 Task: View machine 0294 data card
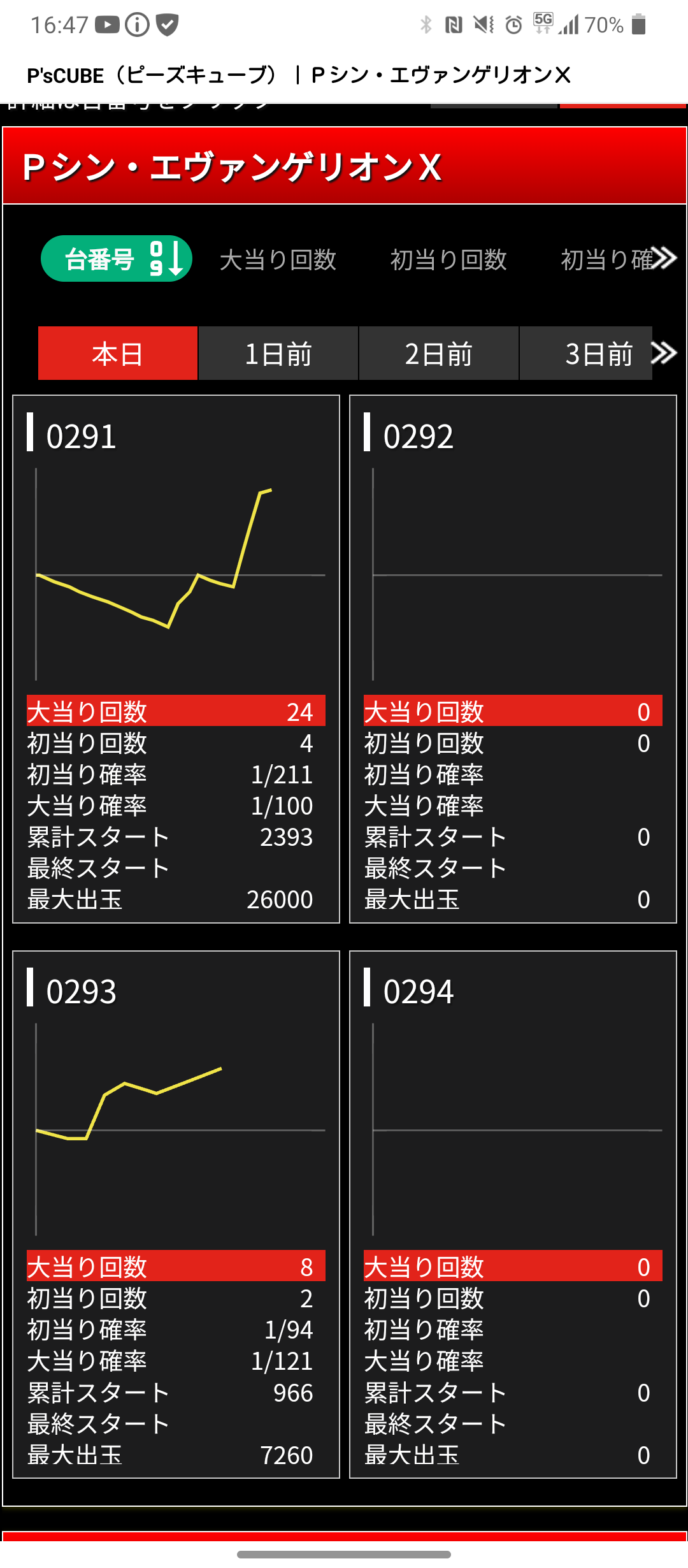click(513, 1214)
